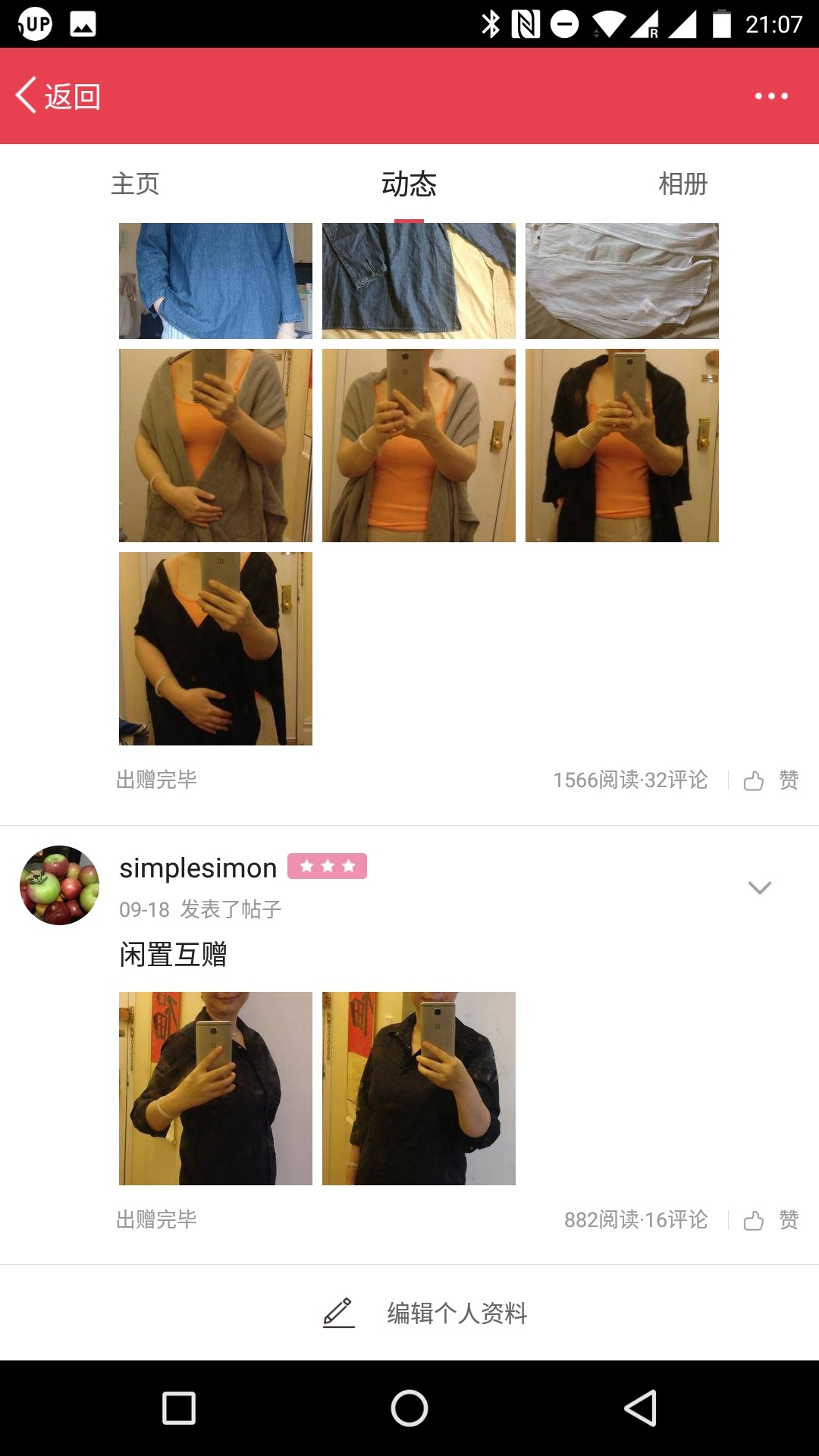Go back with 返回 button

click(58, 96)
